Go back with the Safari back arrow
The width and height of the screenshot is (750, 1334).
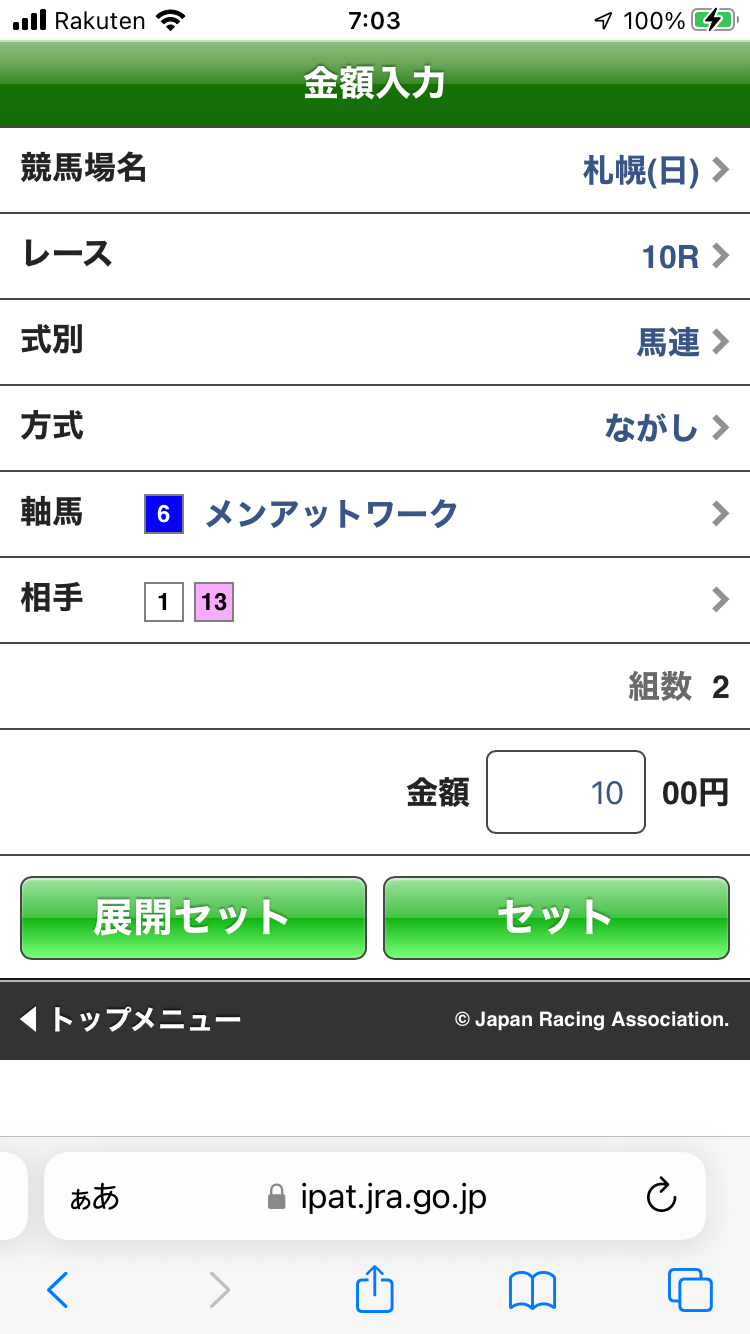point(57,1290)
